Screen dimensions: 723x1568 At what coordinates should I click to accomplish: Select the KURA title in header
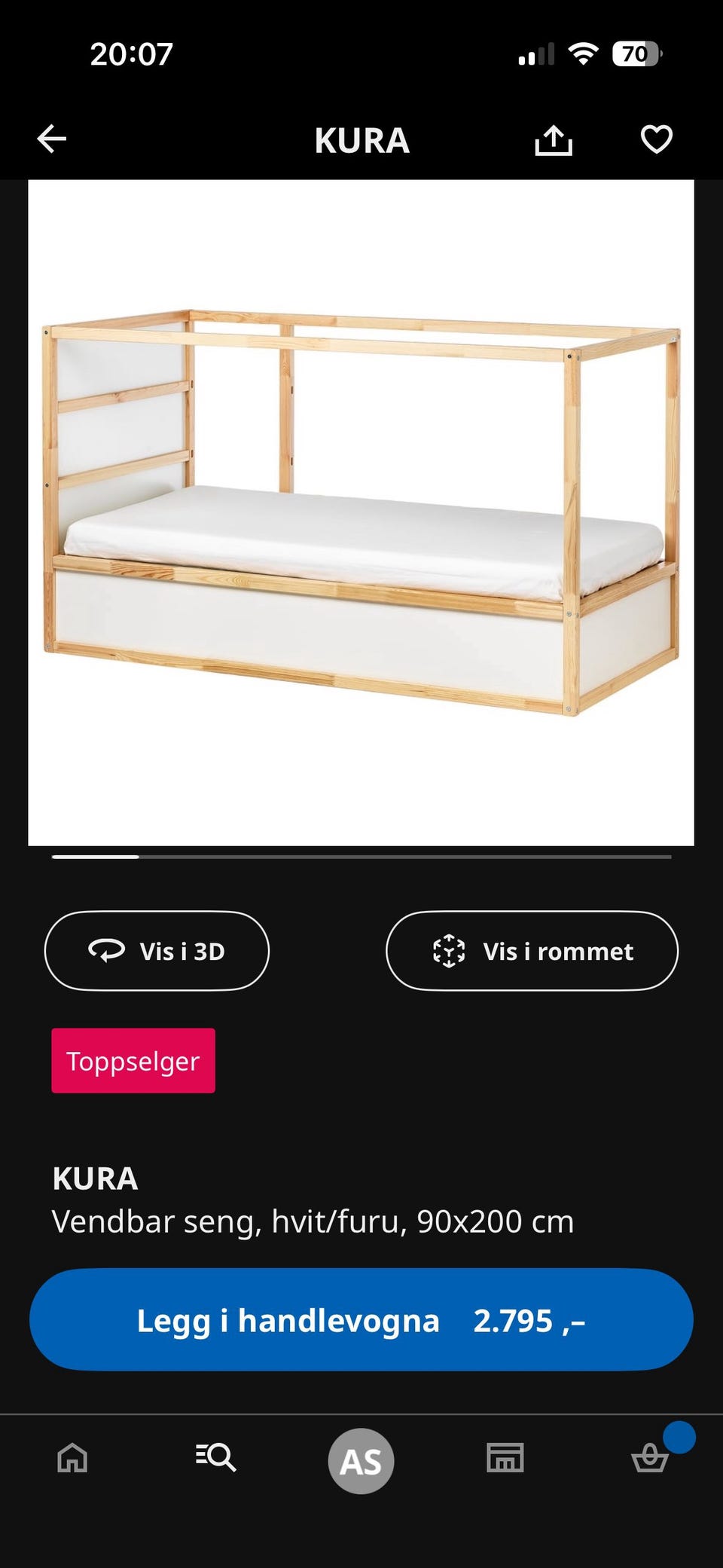click(361, 140)
